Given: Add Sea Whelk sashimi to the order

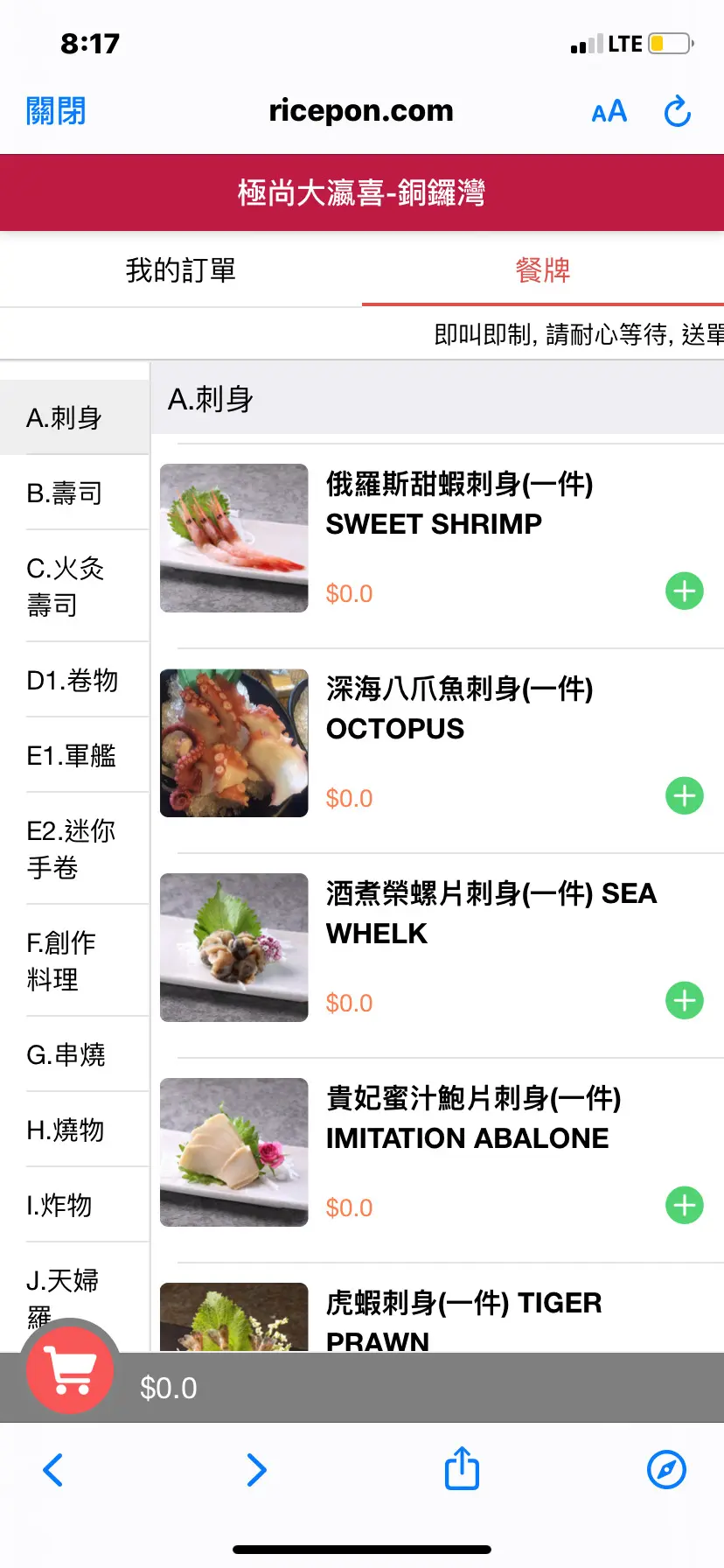Looking at the screenshot, I should [x=685, y=1001].
